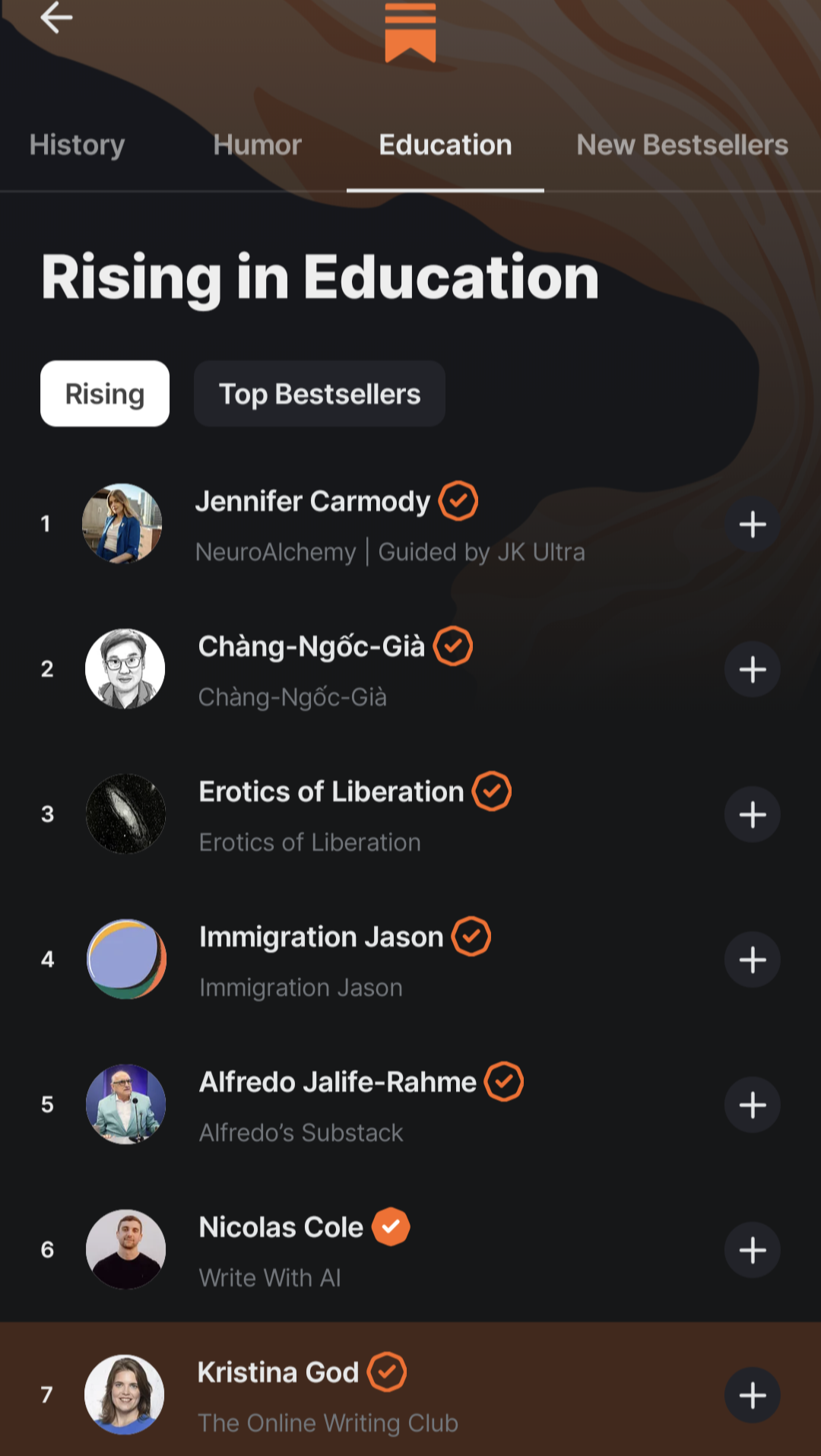Select the orange bookmark logo at top

pos(410,32)
